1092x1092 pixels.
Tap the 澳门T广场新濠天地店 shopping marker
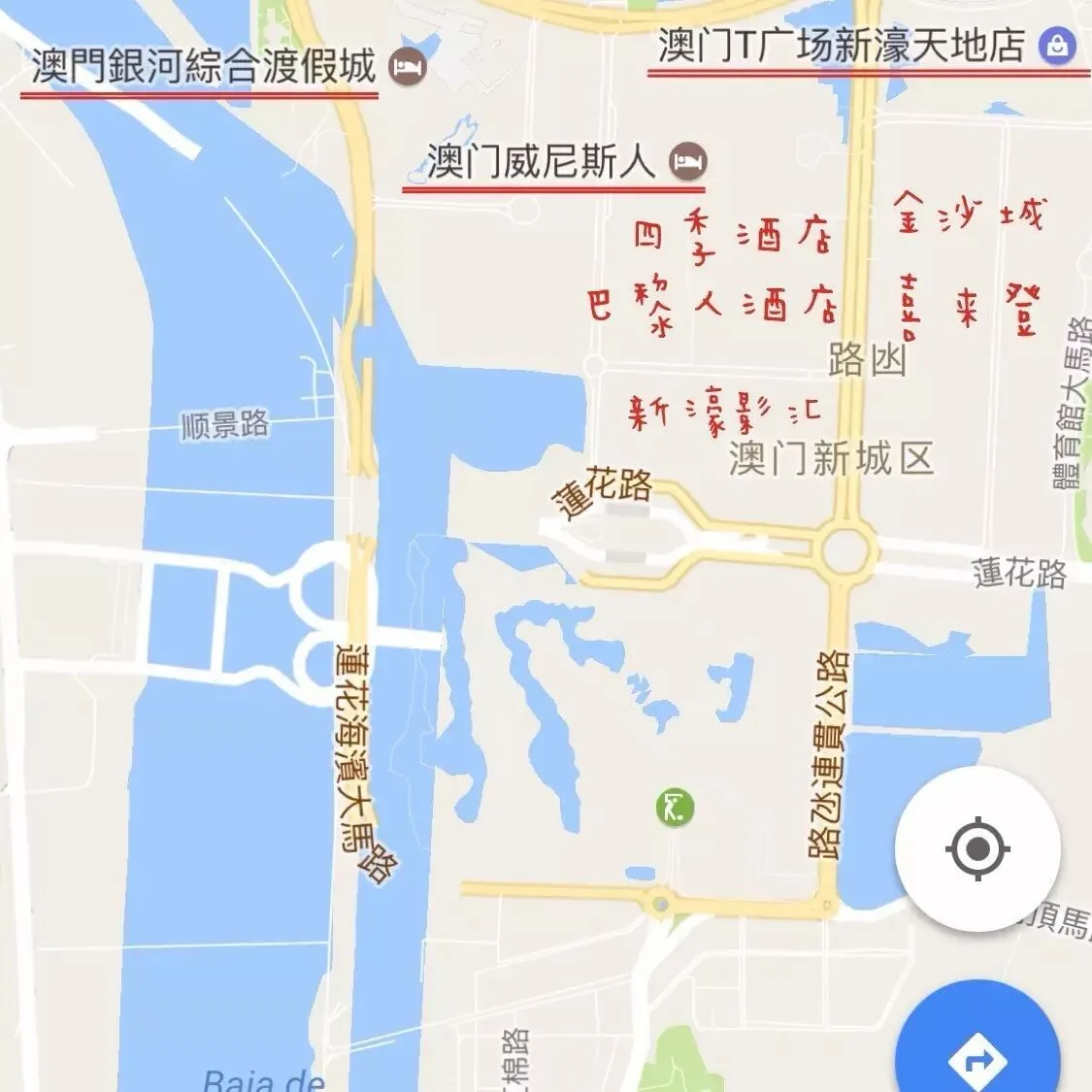(1057, 46)
